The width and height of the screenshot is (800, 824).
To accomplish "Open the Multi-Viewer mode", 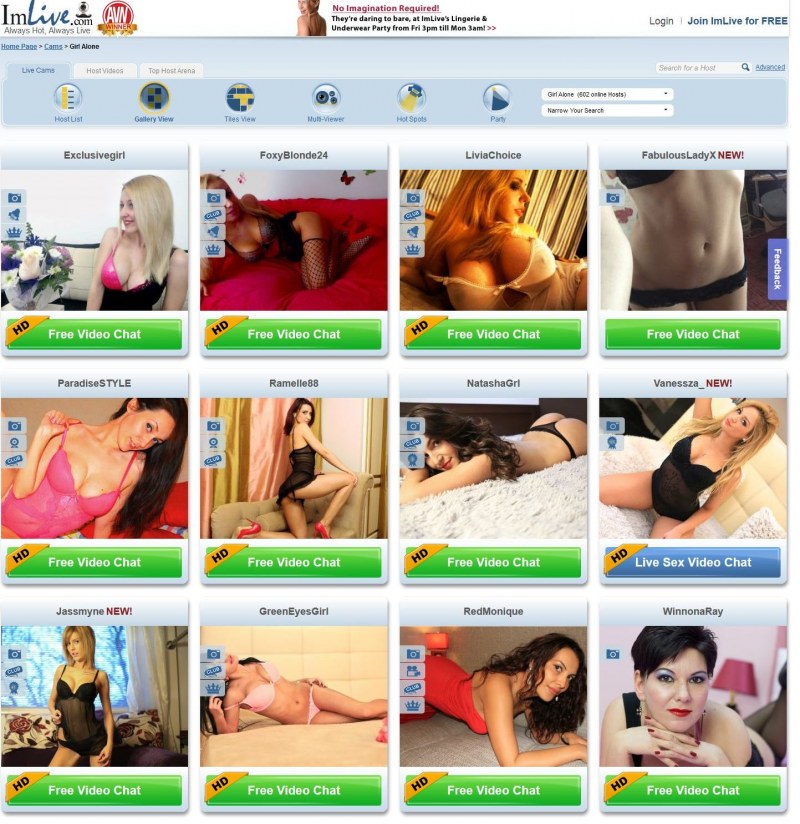I will point(326,102).
